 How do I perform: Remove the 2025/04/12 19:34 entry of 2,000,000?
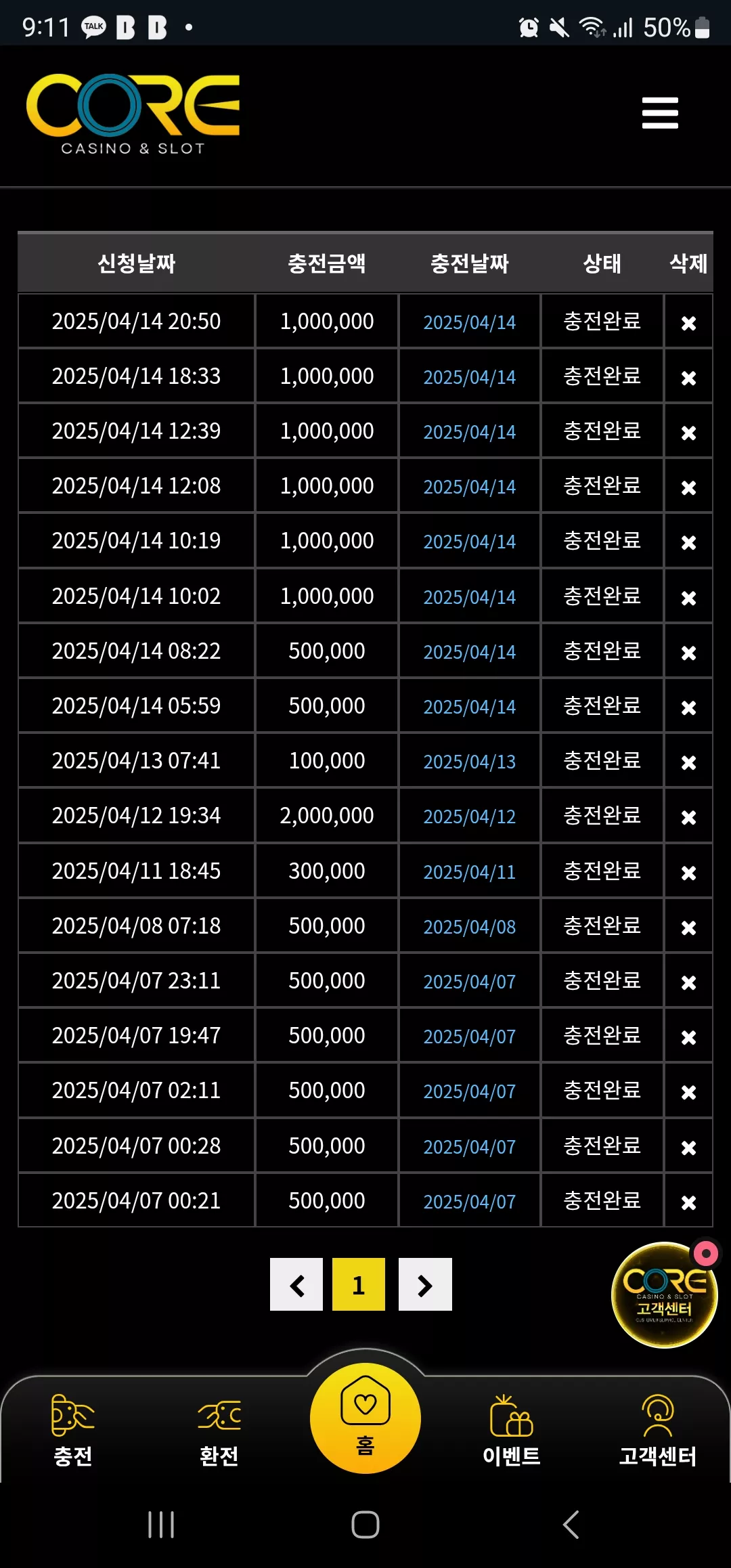click(x=688, y=817)
